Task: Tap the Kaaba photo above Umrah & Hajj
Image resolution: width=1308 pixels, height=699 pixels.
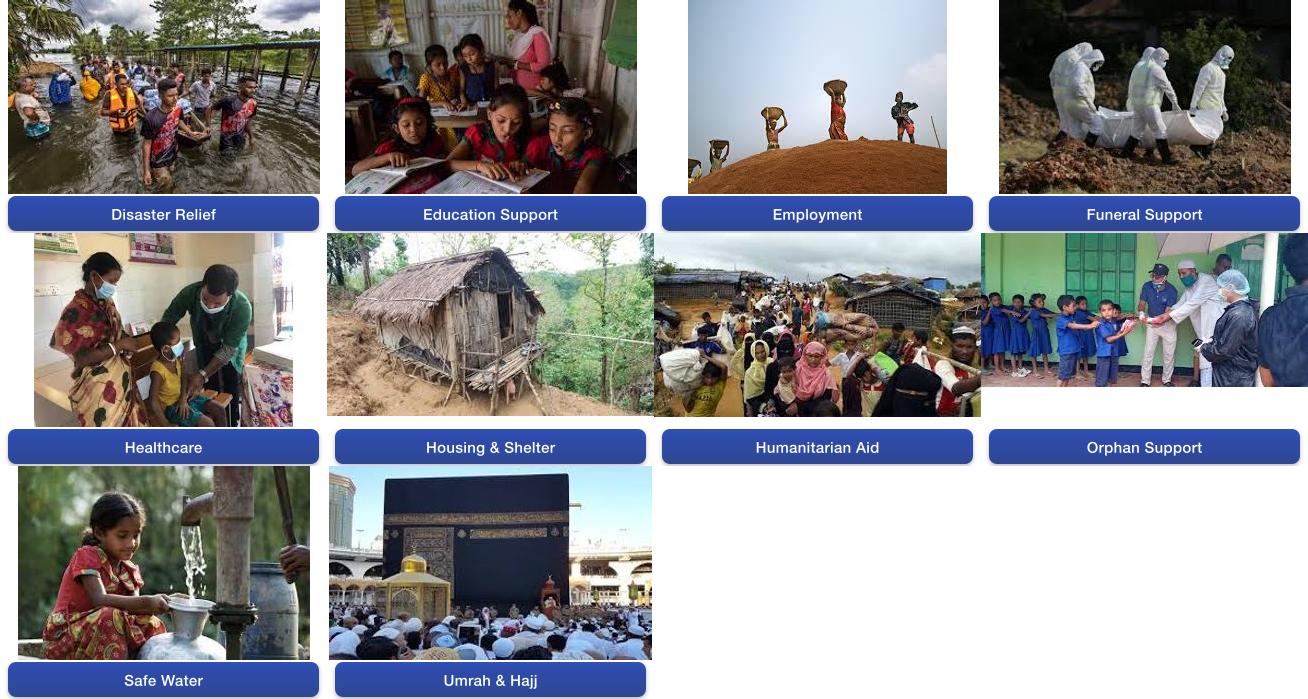Action: (490, 563)
